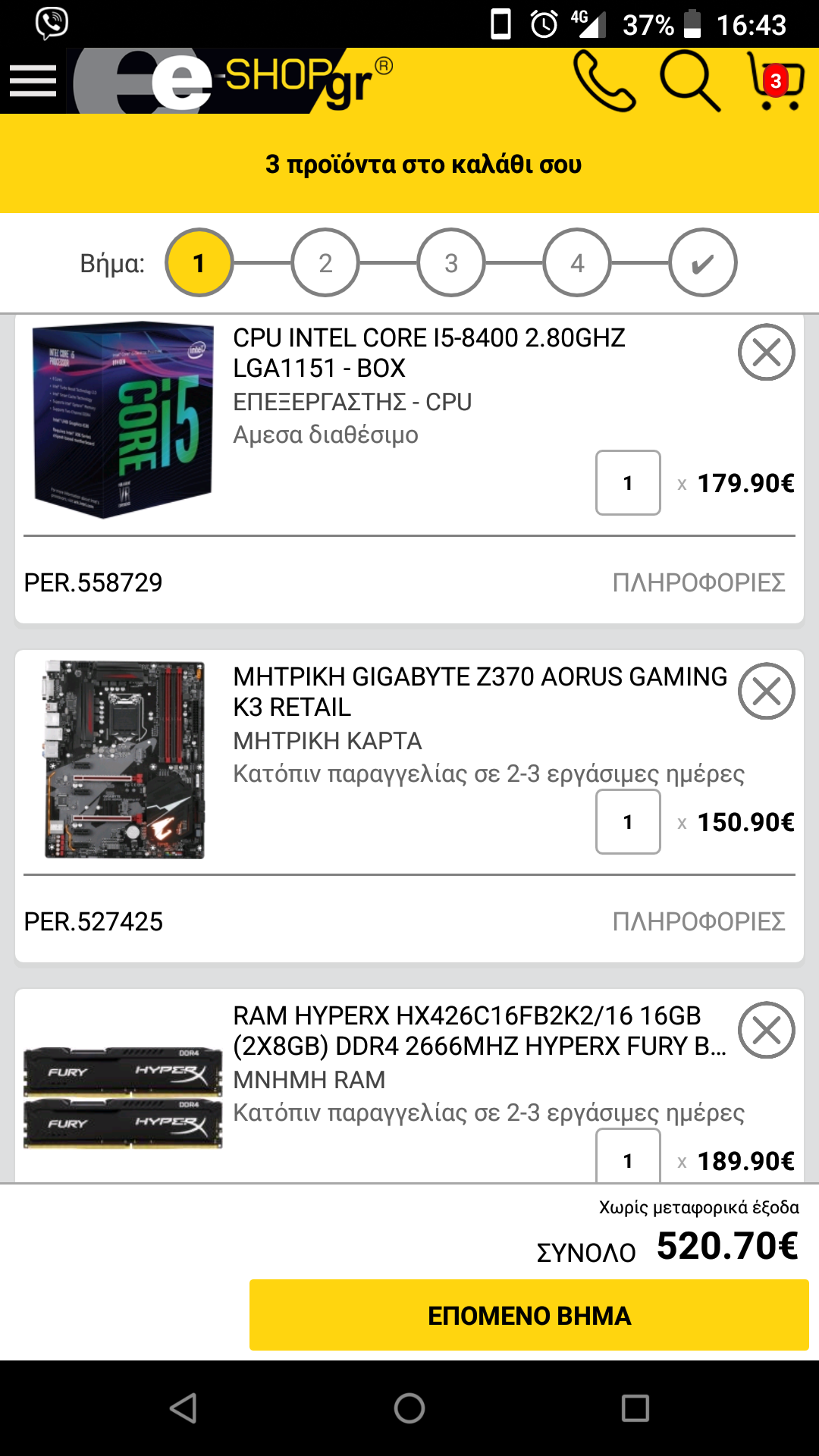Open the shopping cart icon
This screenshot has height=1456, width=819.
coord(775,81)
